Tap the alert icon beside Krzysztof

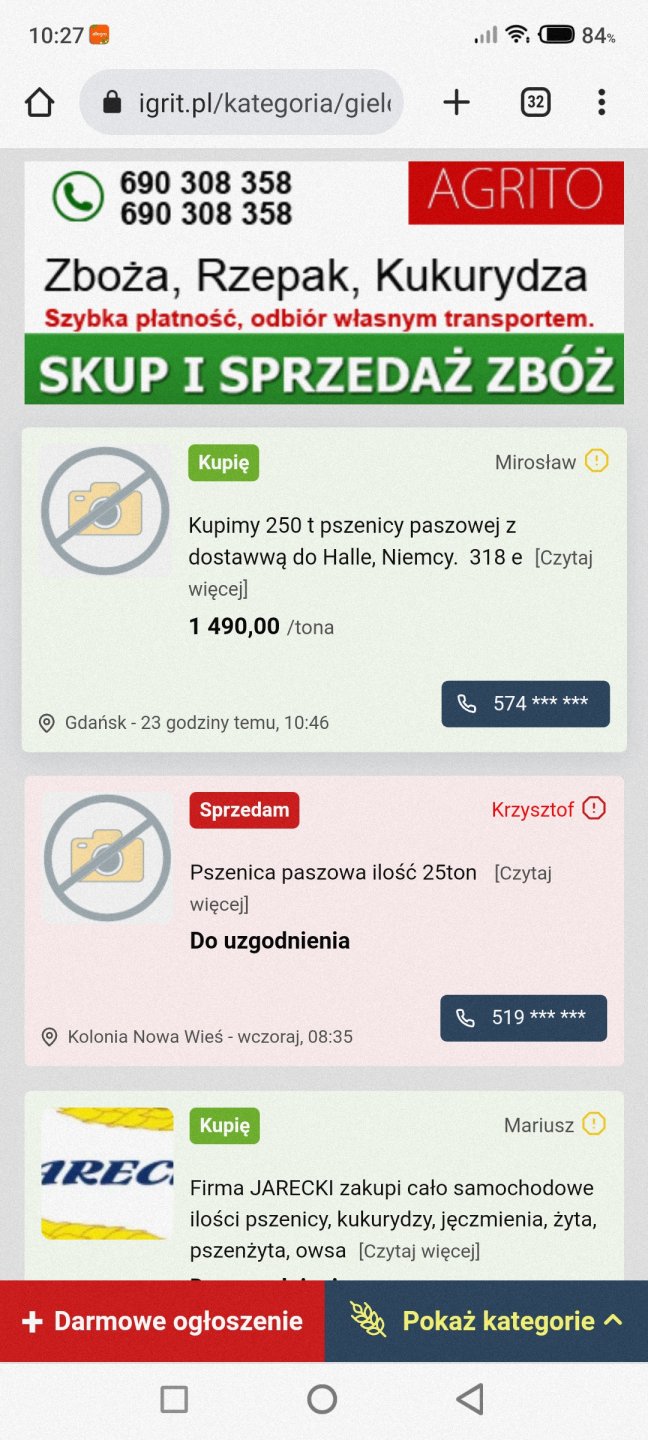point(594,808)
